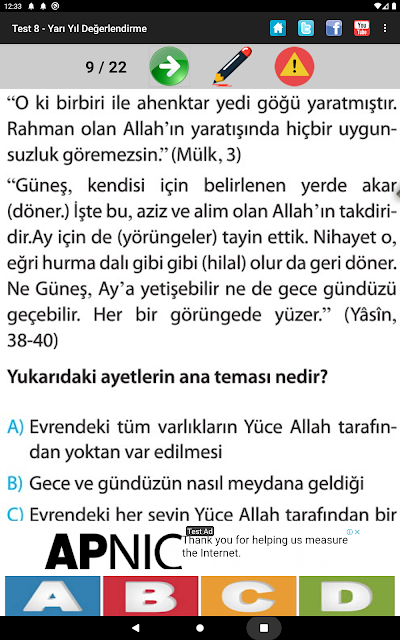Go to next question with green arrow
This screenshot has width=400, height=640.
[x=169, y=67]
